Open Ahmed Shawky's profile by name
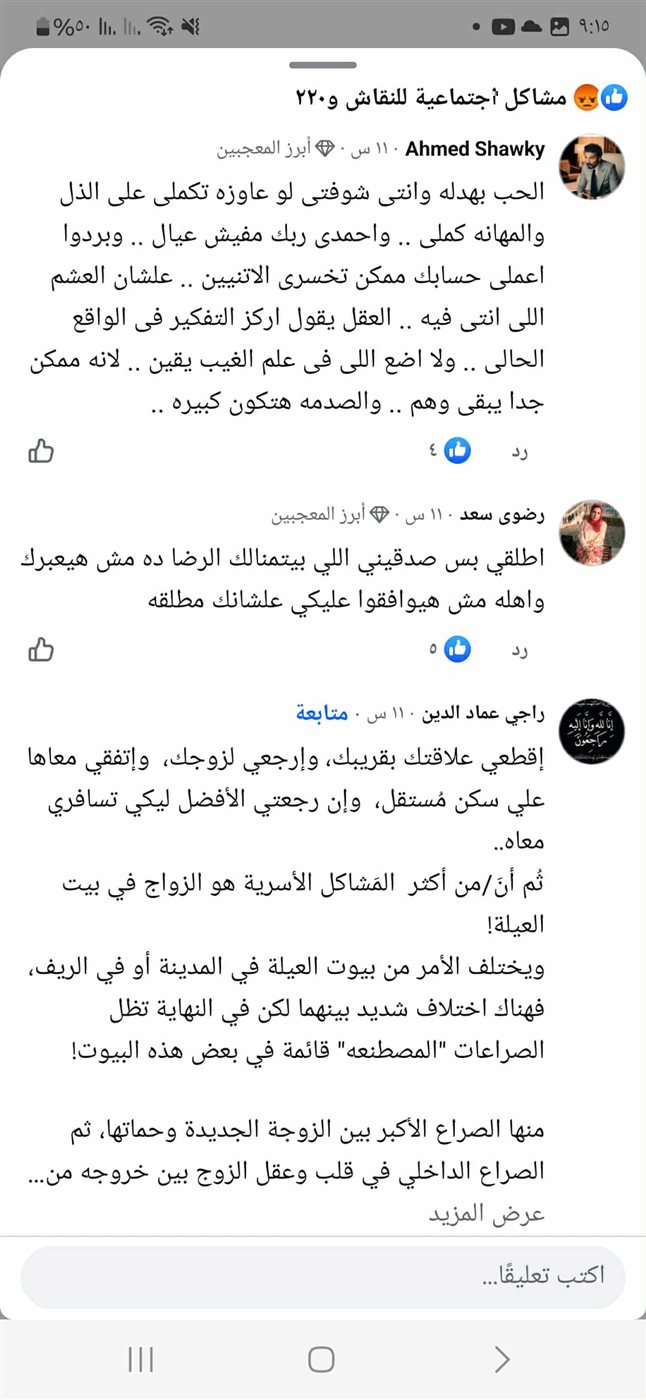The height and width of the screenshot is (1400, 646). click(475, 149)
